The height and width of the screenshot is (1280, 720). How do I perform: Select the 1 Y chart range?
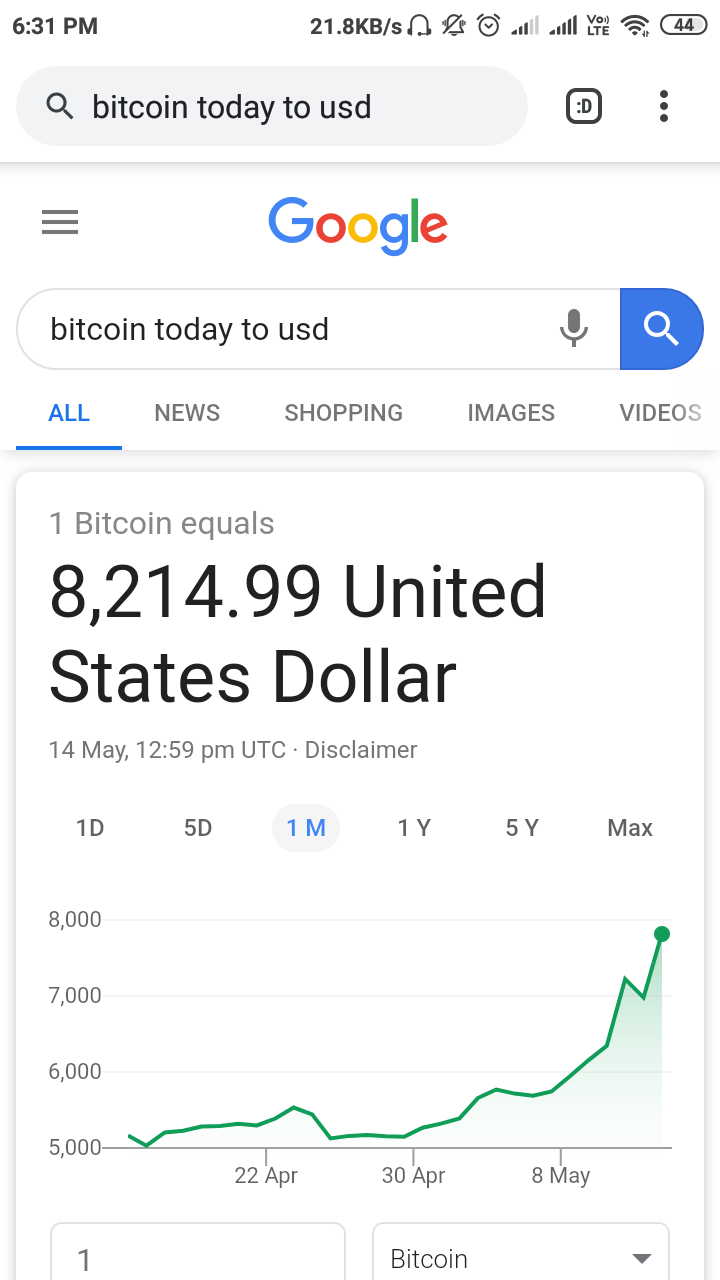point(414,828)
